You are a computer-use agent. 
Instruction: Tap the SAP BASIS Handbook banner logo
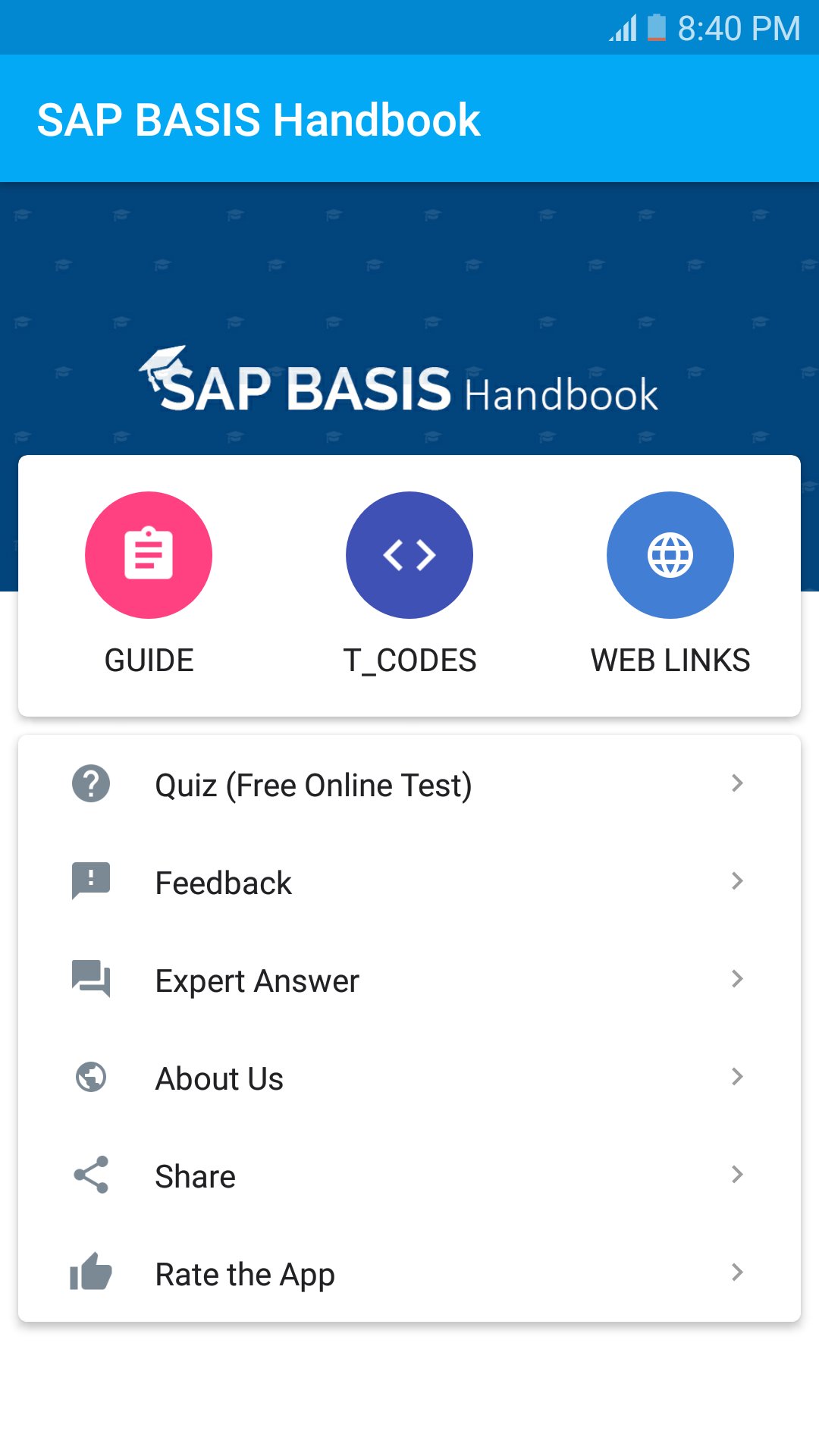click(400, 384)
